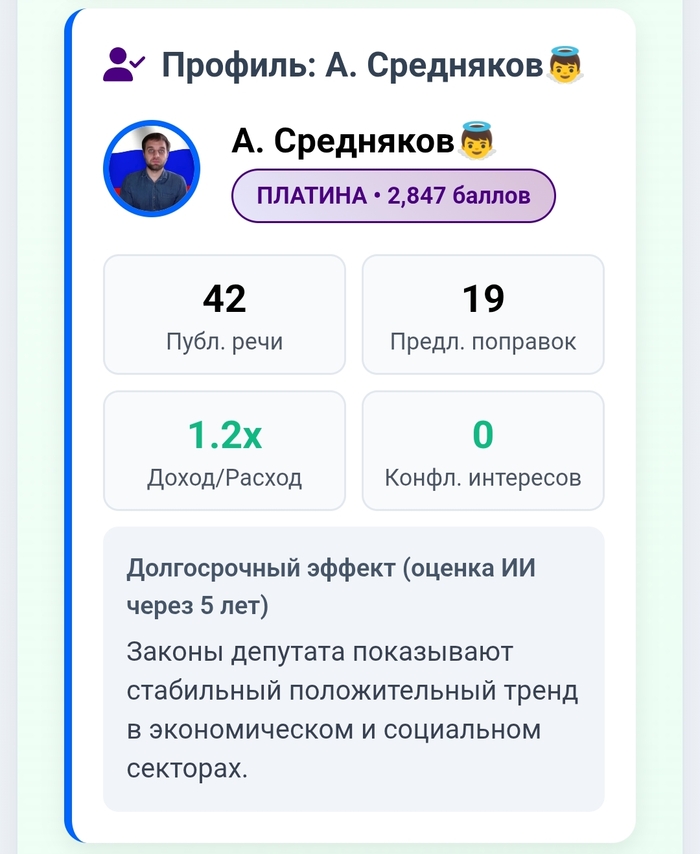
Task: Tap the ПЛАТИНА 2,847 баллов badge
Action: coord(393,196)
